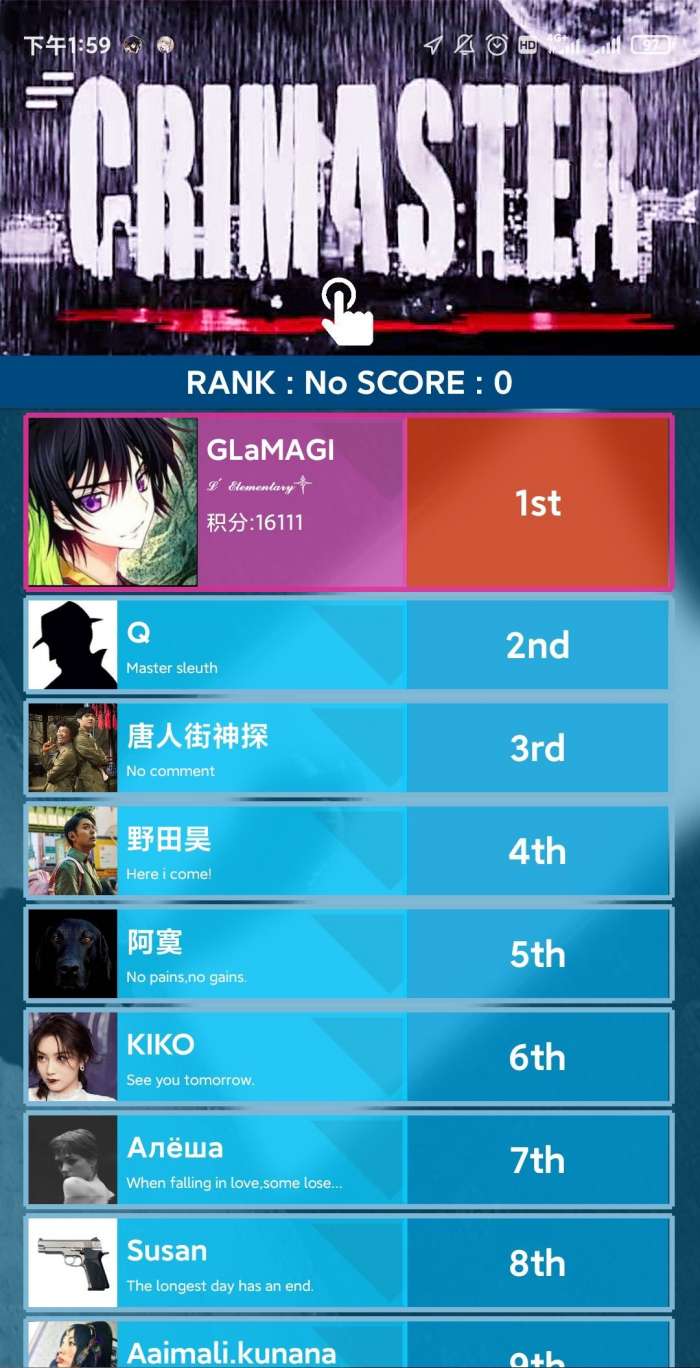
Task: Open the hamburger drawer menu
Action: [x=49, y=89]
